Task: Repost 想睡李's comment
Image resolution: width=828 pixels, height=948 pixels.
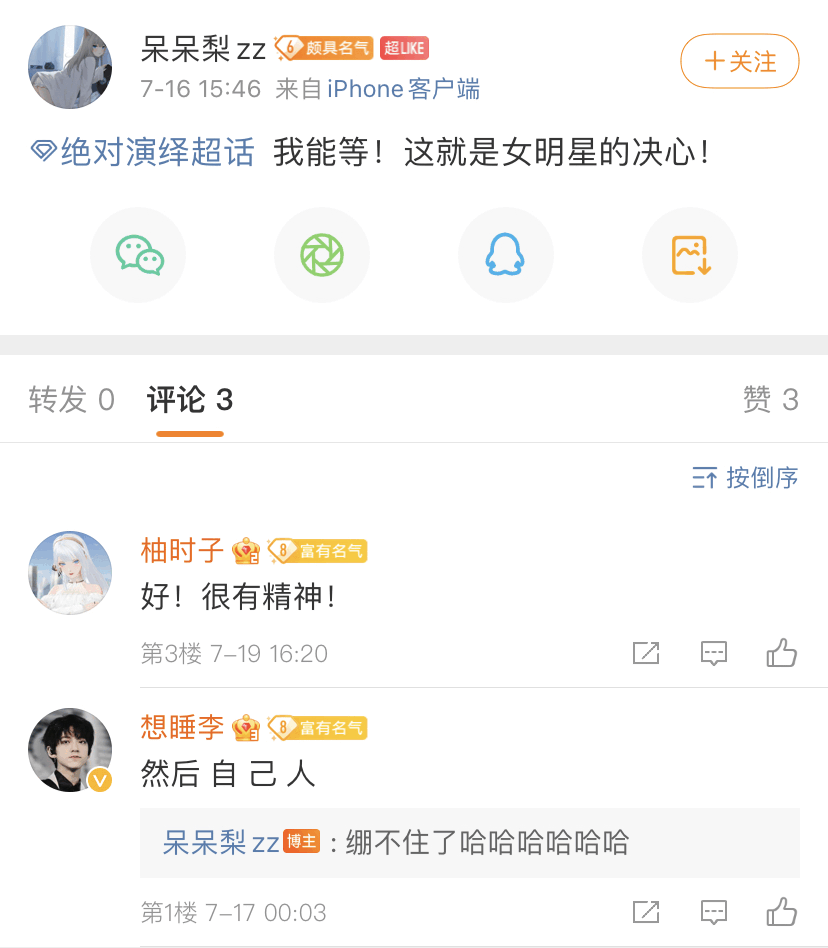Action: click(x=646, y=912)
